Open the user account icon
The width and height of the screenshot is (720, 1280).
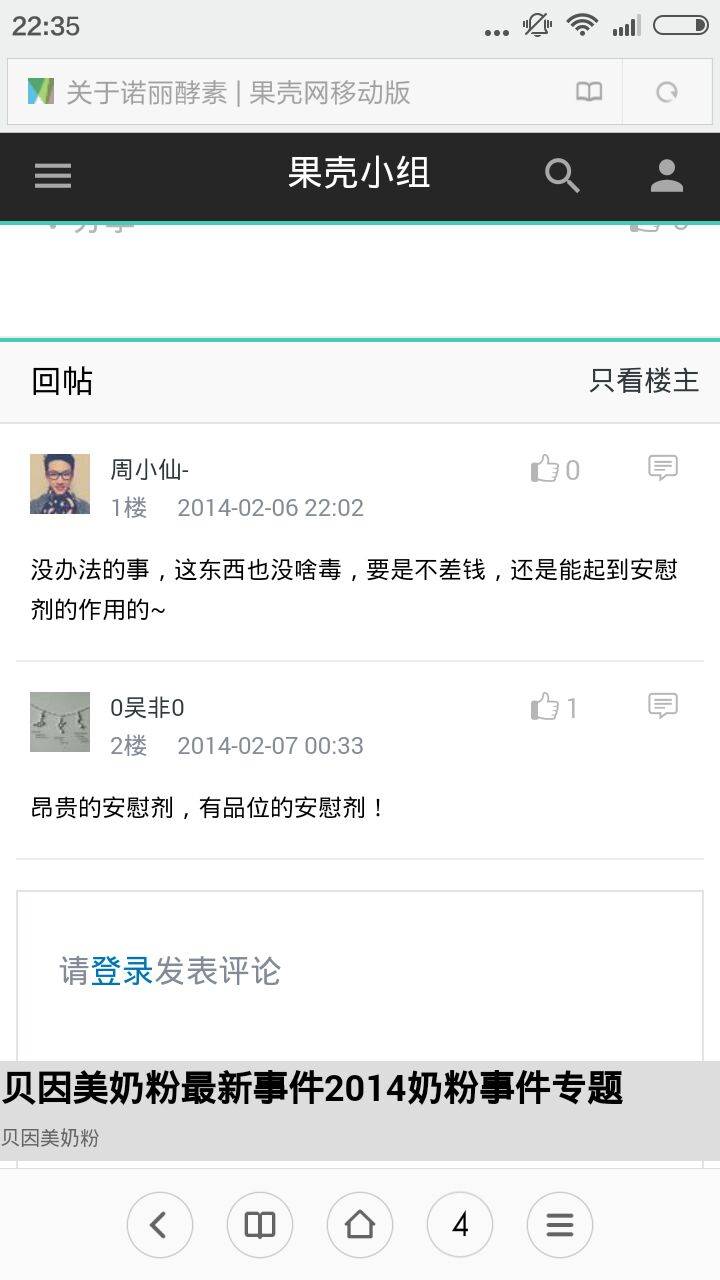pos(666,176)
